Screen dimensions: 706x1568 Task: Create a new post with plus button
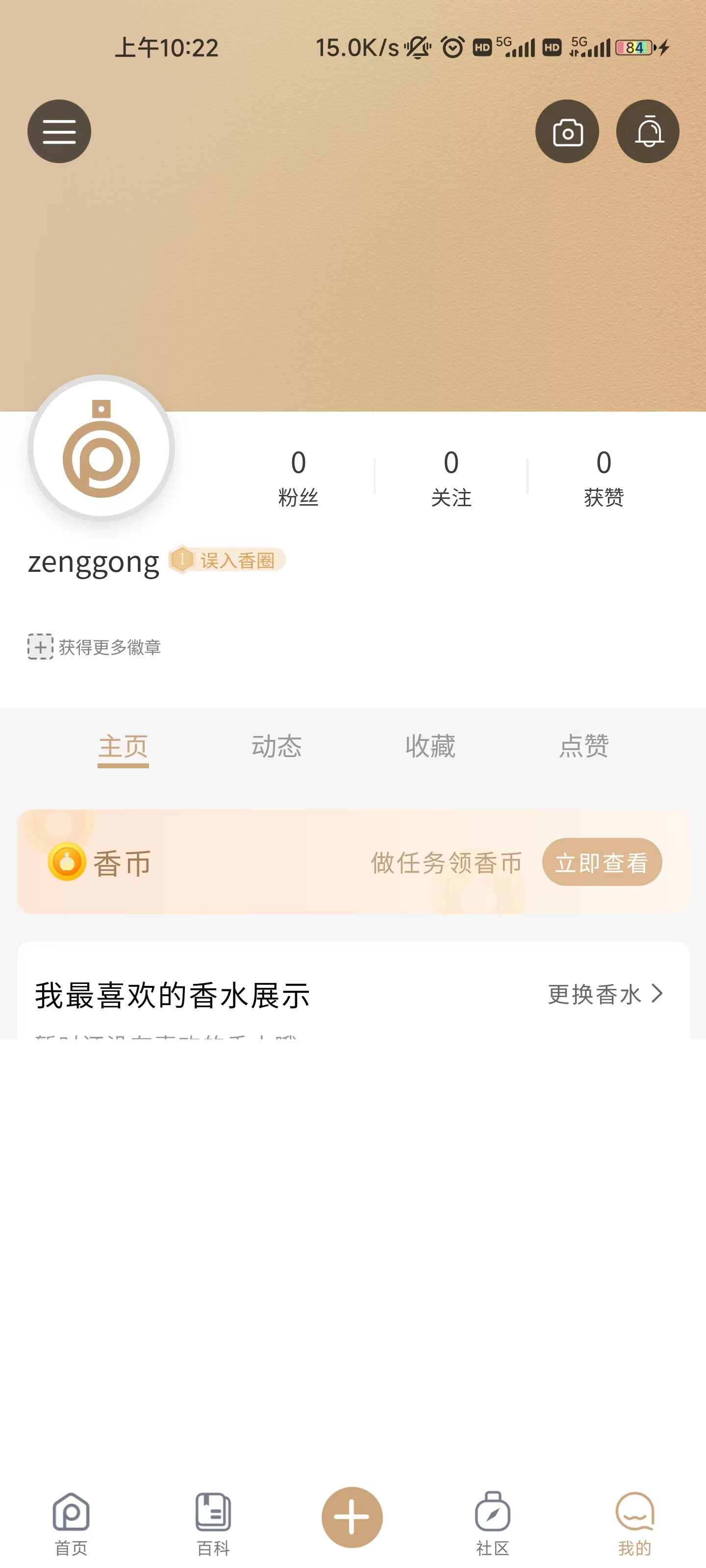[352, 1517]
